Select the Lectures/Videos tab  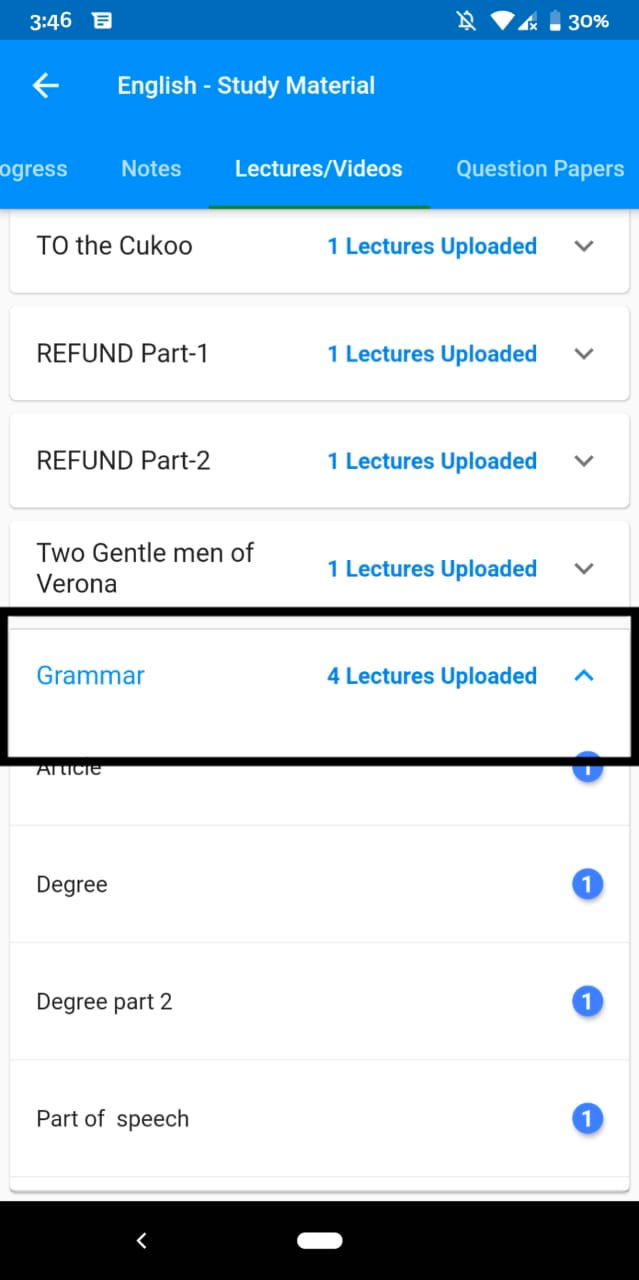[x=318, y=169]
